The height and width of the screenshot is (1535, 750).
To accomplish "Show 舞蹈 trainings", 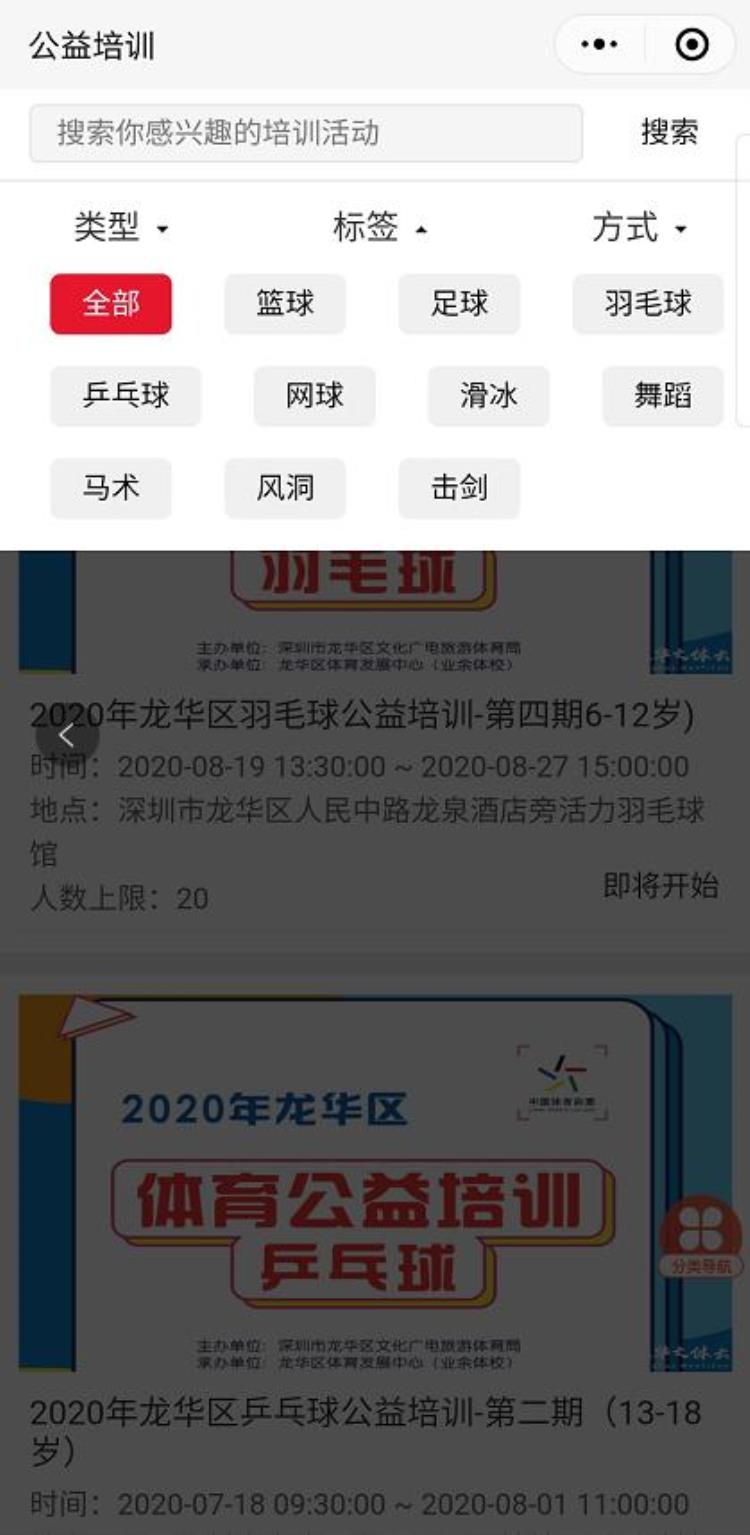I will [662, 396].
